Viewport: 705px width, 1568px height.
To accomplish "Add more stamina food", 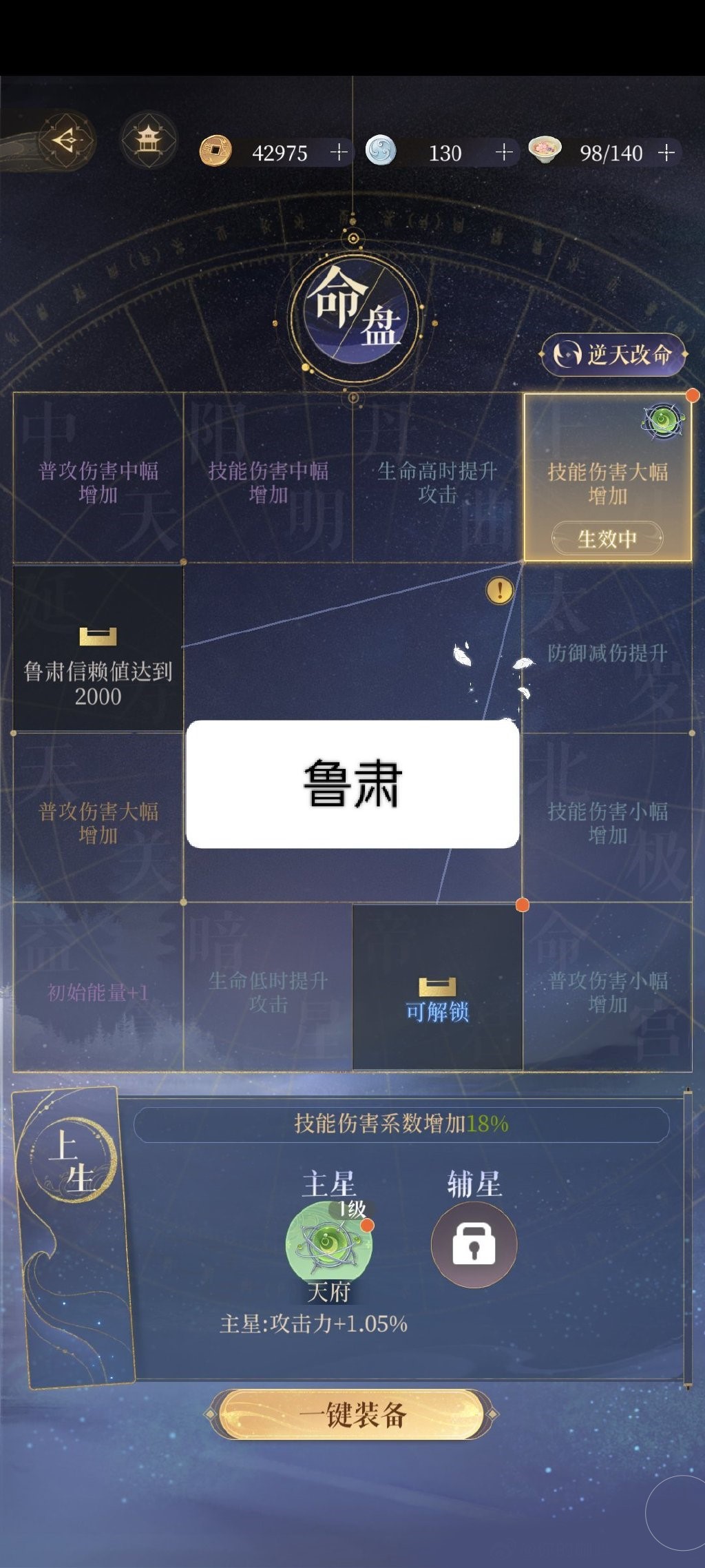I will tap(666, 152).
